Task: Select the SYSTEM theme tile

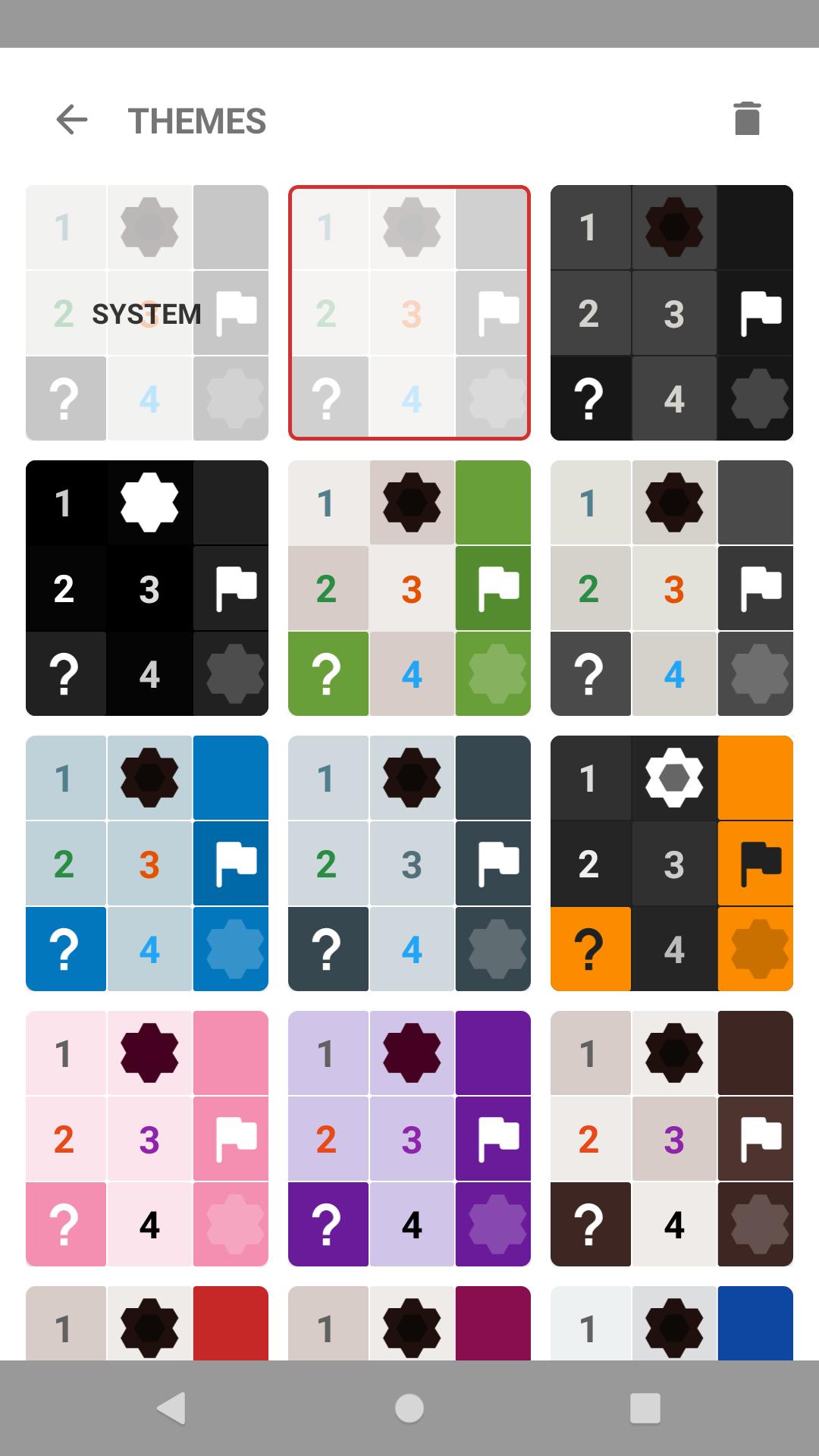Action: [x=147, y=312]
